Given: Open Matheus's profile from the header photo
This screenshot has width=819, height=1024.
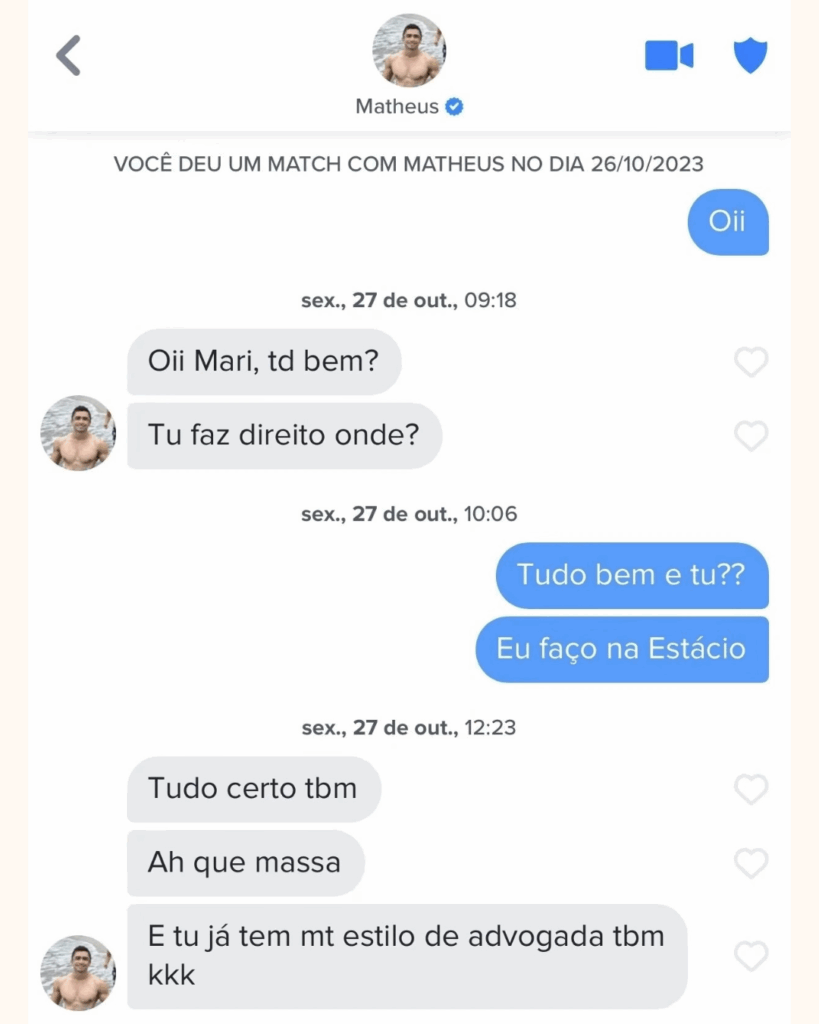Looking at the screenshot, I should point(409,50).
